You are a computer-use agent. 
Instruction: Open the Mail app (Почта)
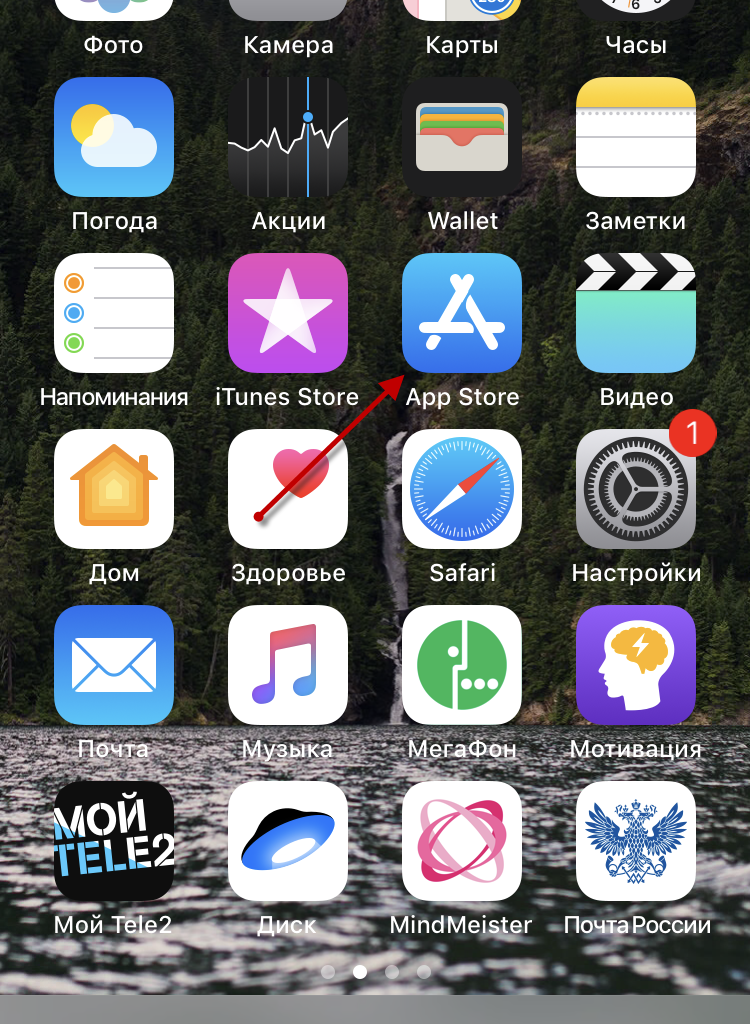tap(114, 665)
